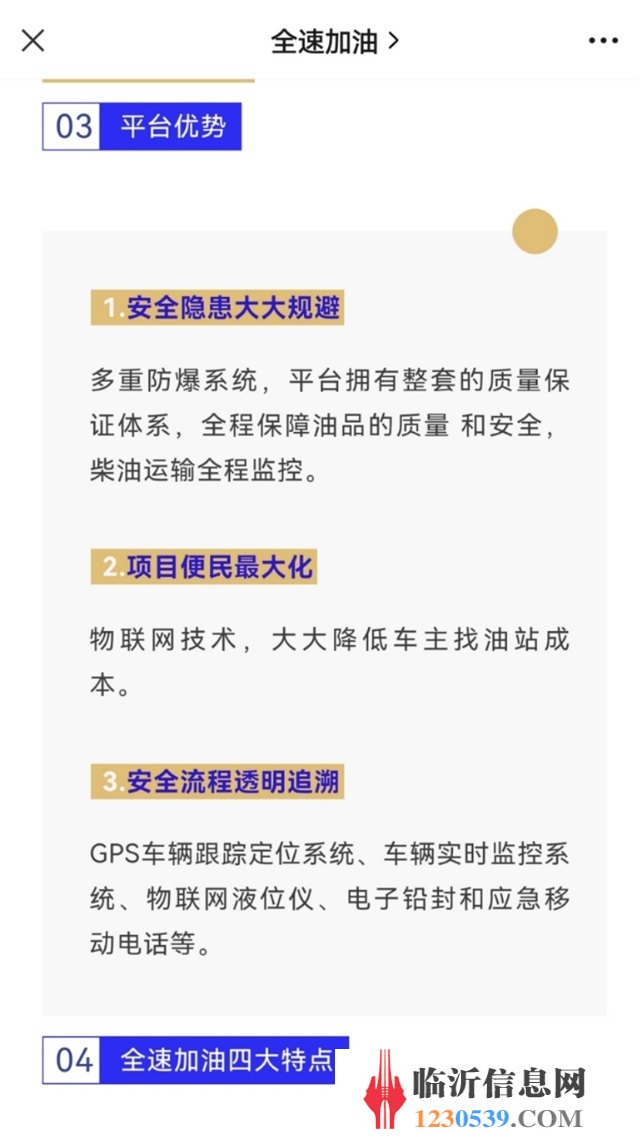
Task: Open the 全速加油 title details
Action: pyautogui.click(x=335, y=41)
